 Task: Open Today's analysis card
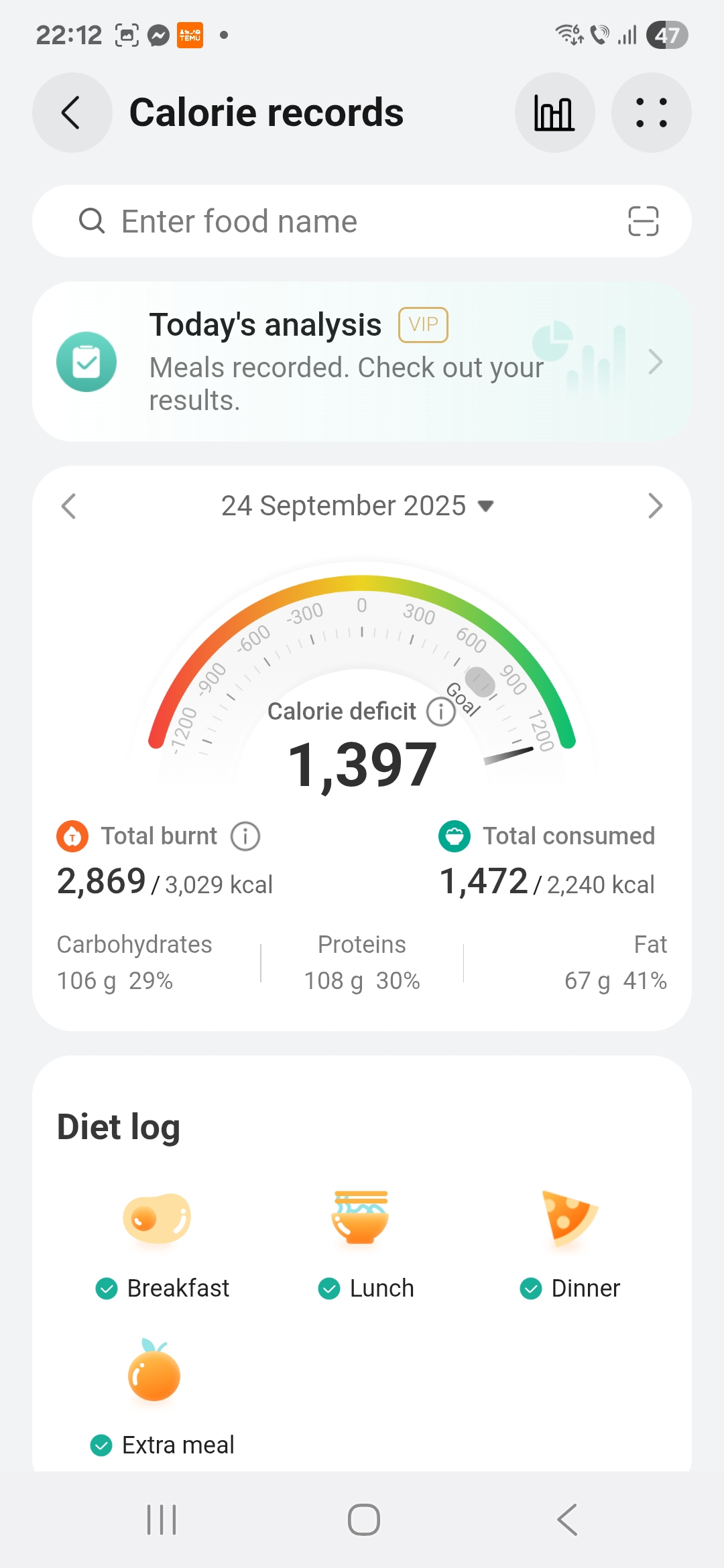tap(362, 362)
